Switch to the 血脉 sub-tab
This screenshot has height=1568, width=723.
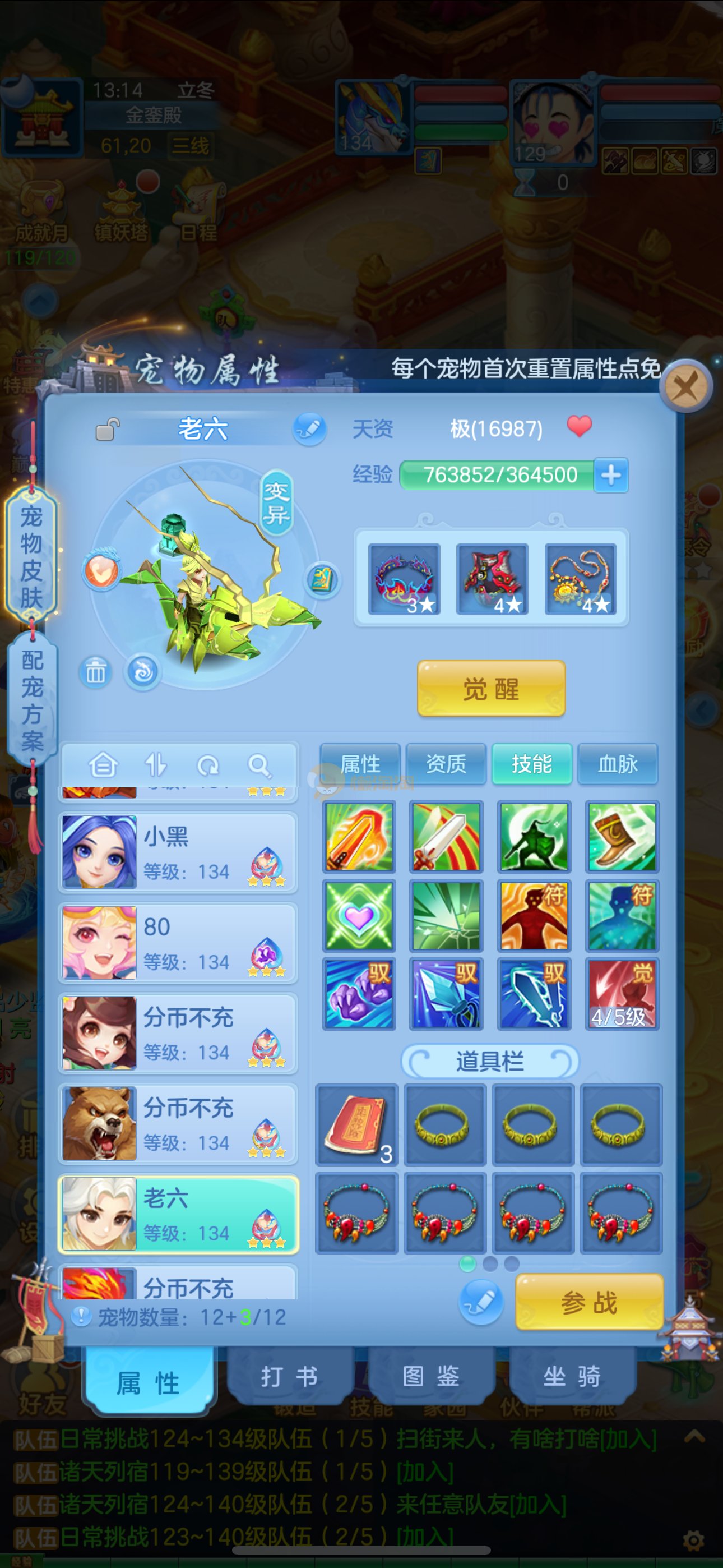pyautogui.click(x=618, y=763)
